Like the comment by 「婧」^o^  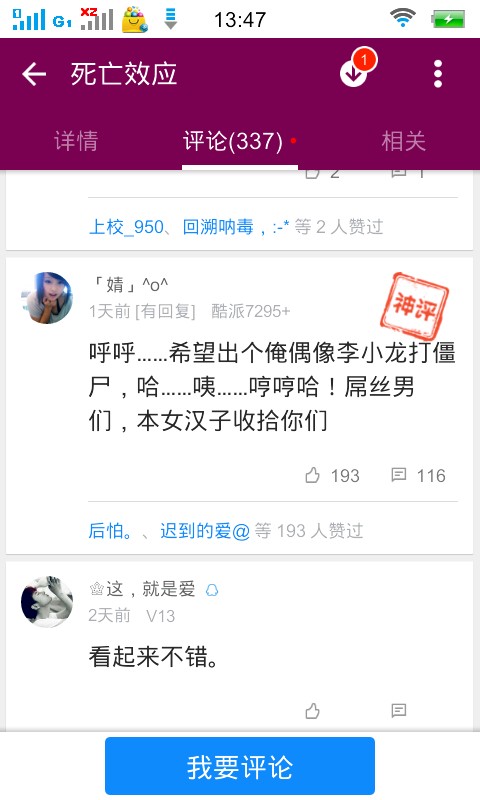tap(332, 476)
